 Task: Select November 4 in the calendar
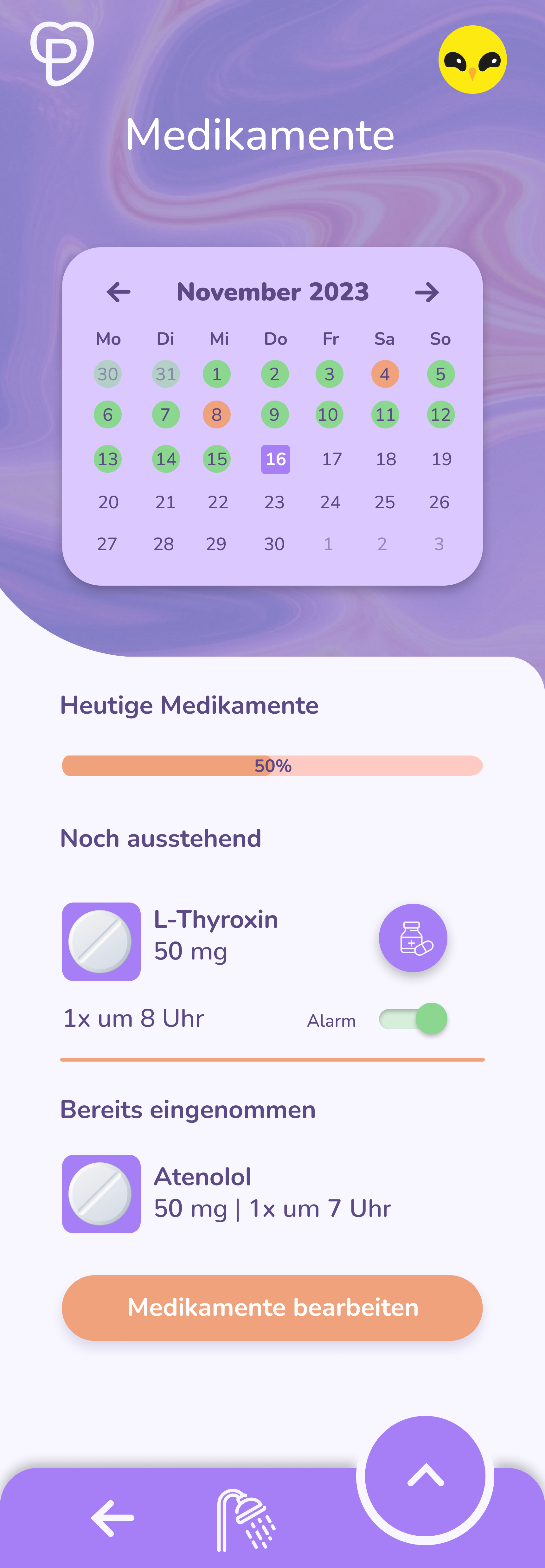point(385,374)
